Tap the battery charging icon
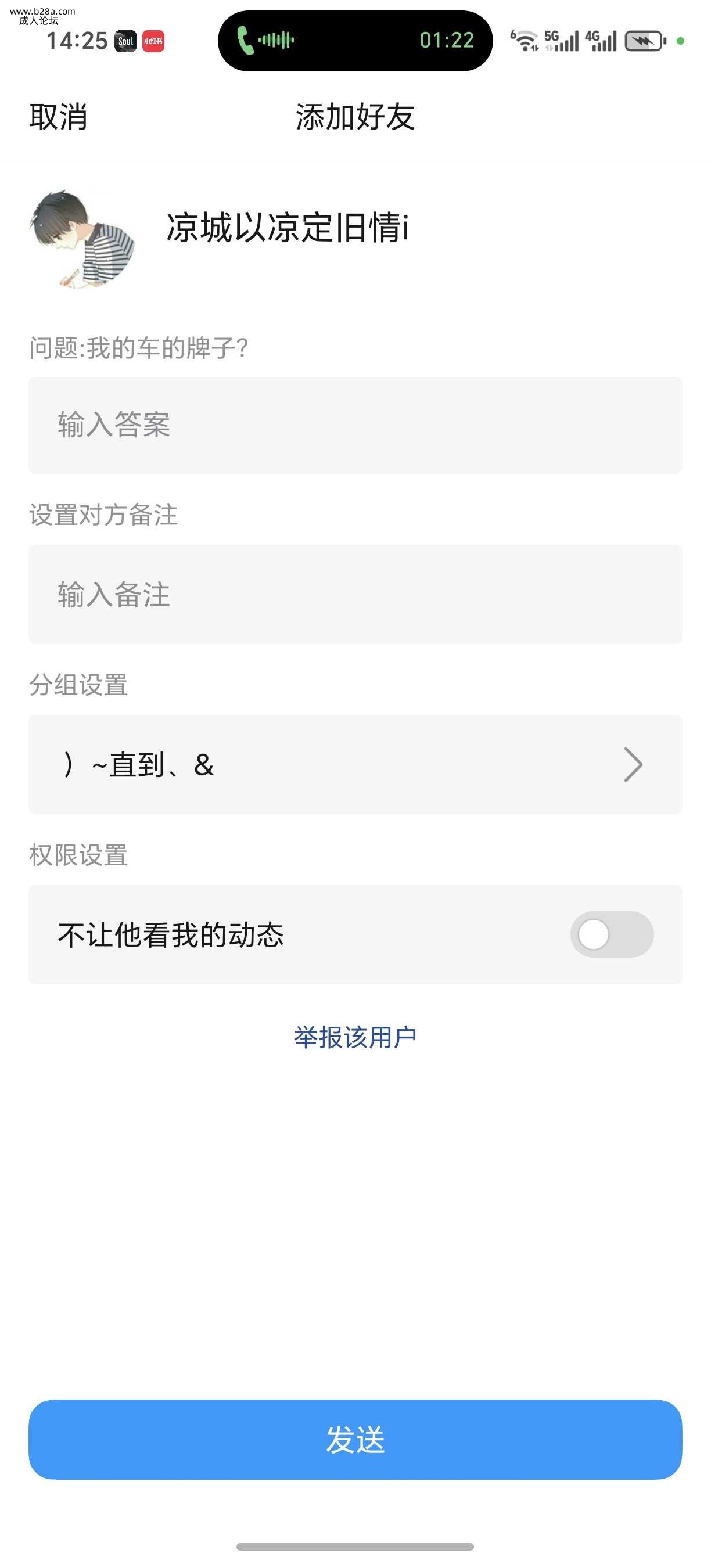 coord(643,40)
